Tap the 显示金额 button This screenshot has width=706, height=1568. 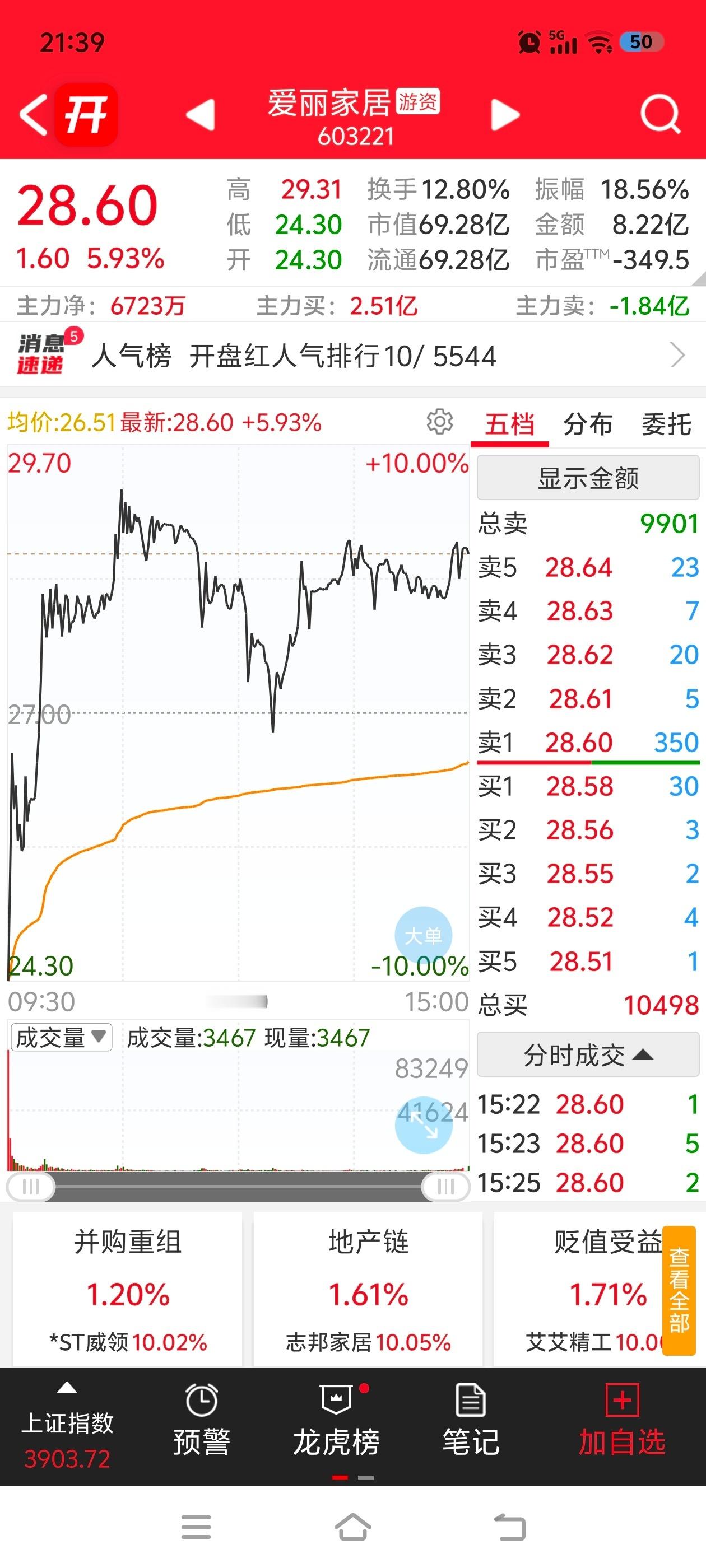coord(588,478)
